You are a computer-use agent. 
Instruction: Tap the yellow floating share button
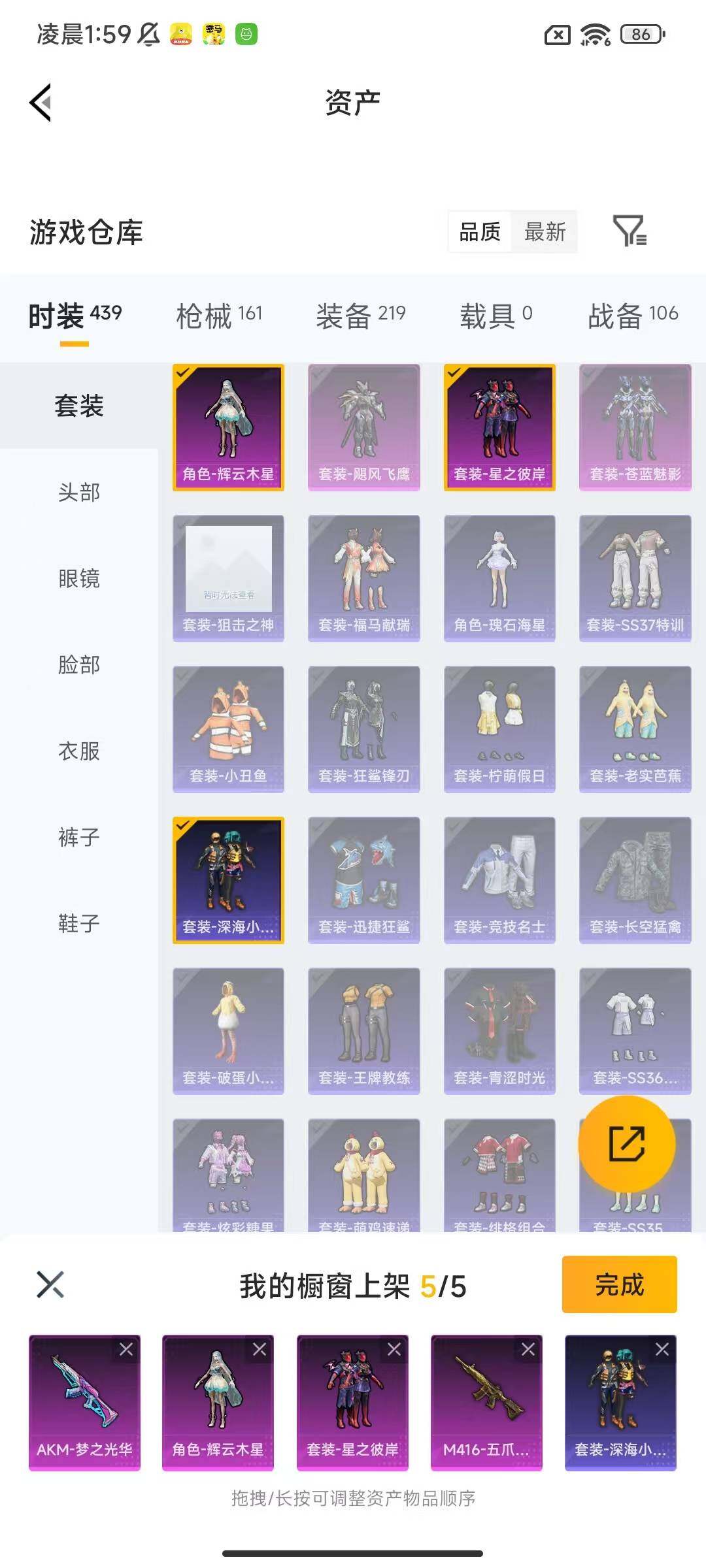point(626,1144)
